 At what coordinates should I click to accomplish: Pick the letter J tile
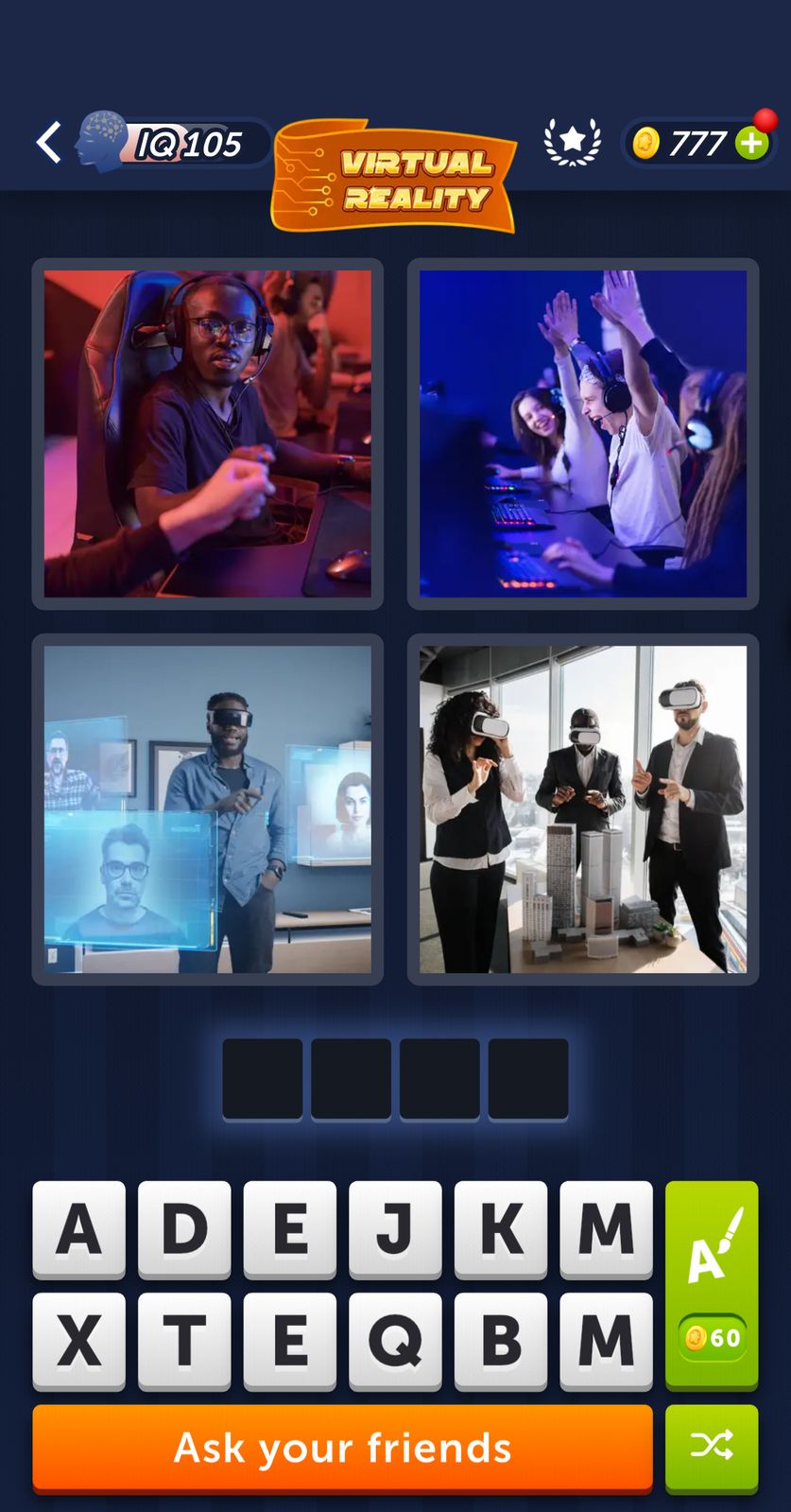pos(395,1228)
